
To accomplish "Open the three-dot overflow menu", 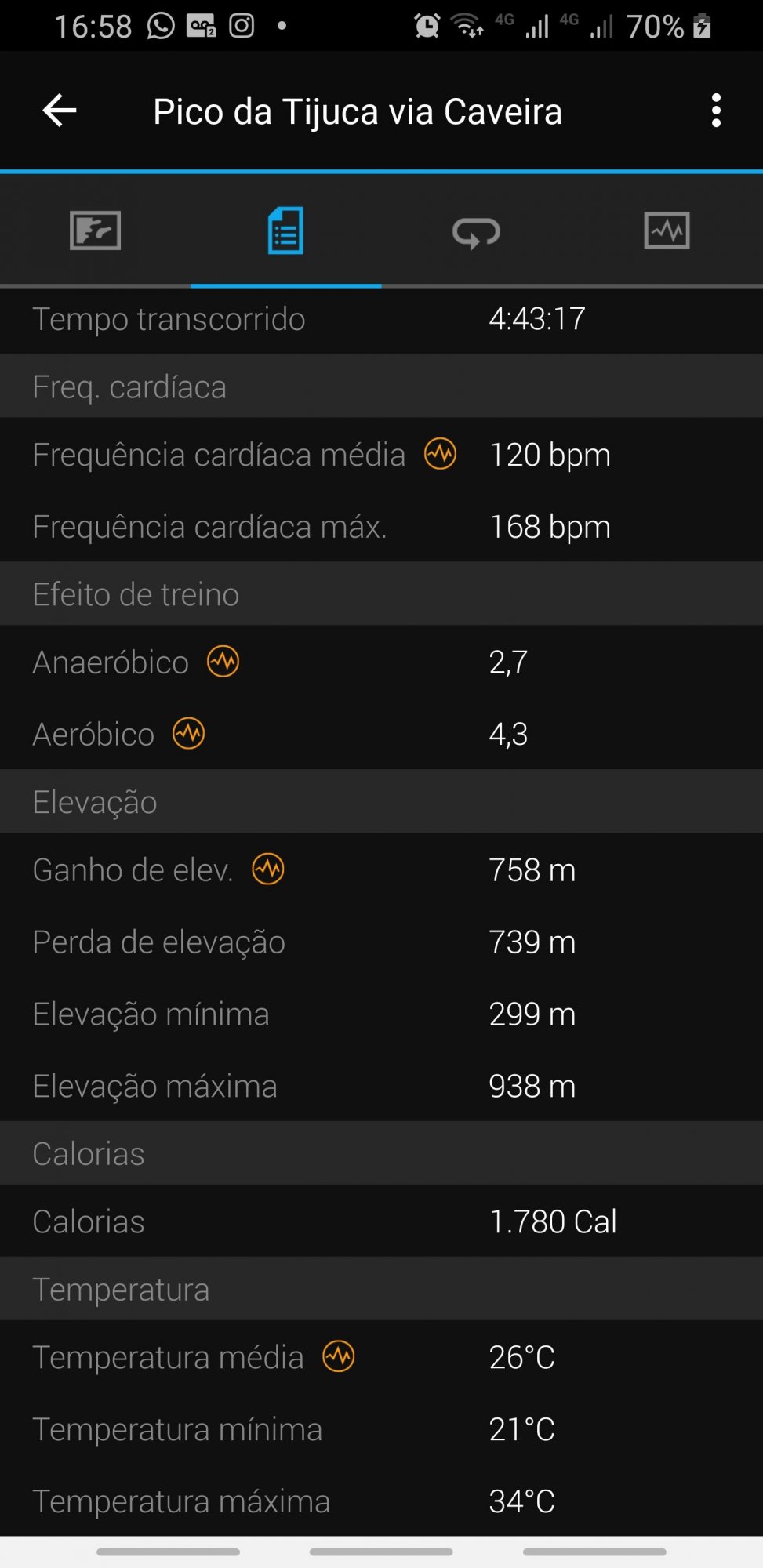I will point(715,111).
